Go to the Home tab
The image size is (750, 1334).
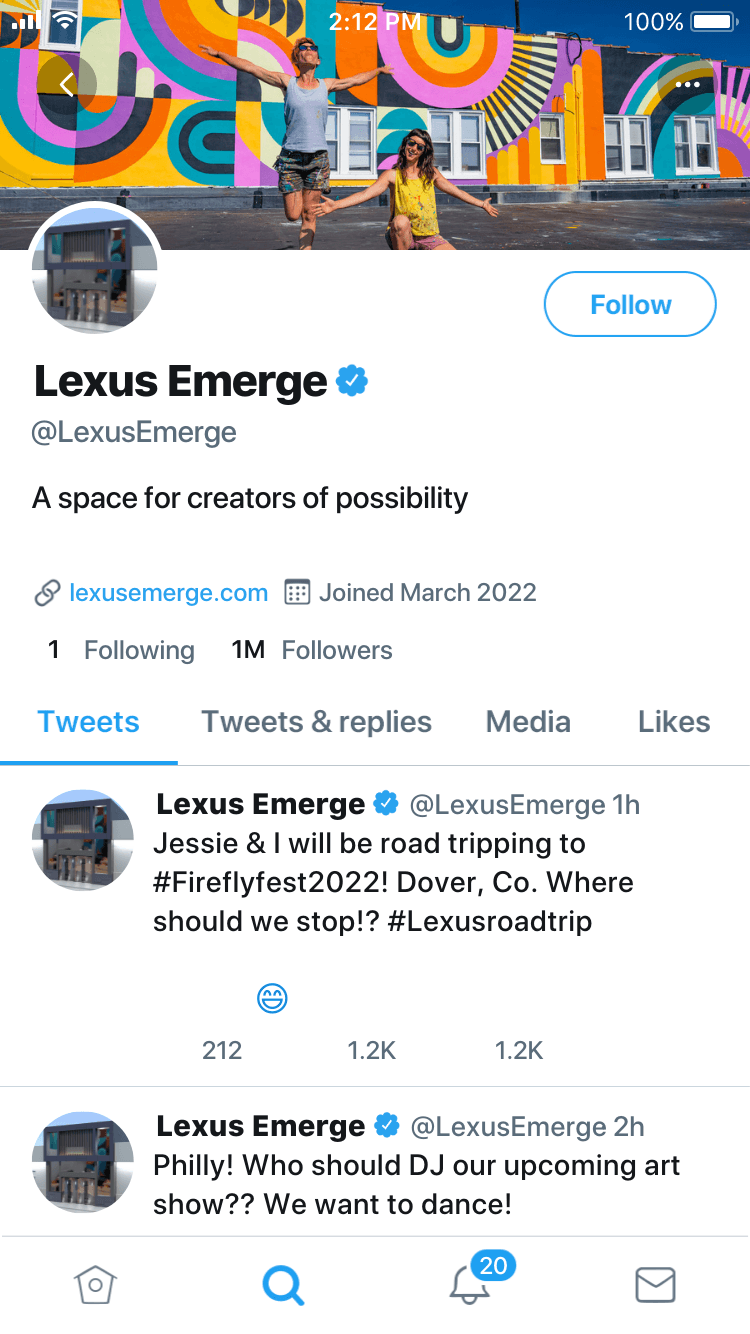[x=96, y=1285]
